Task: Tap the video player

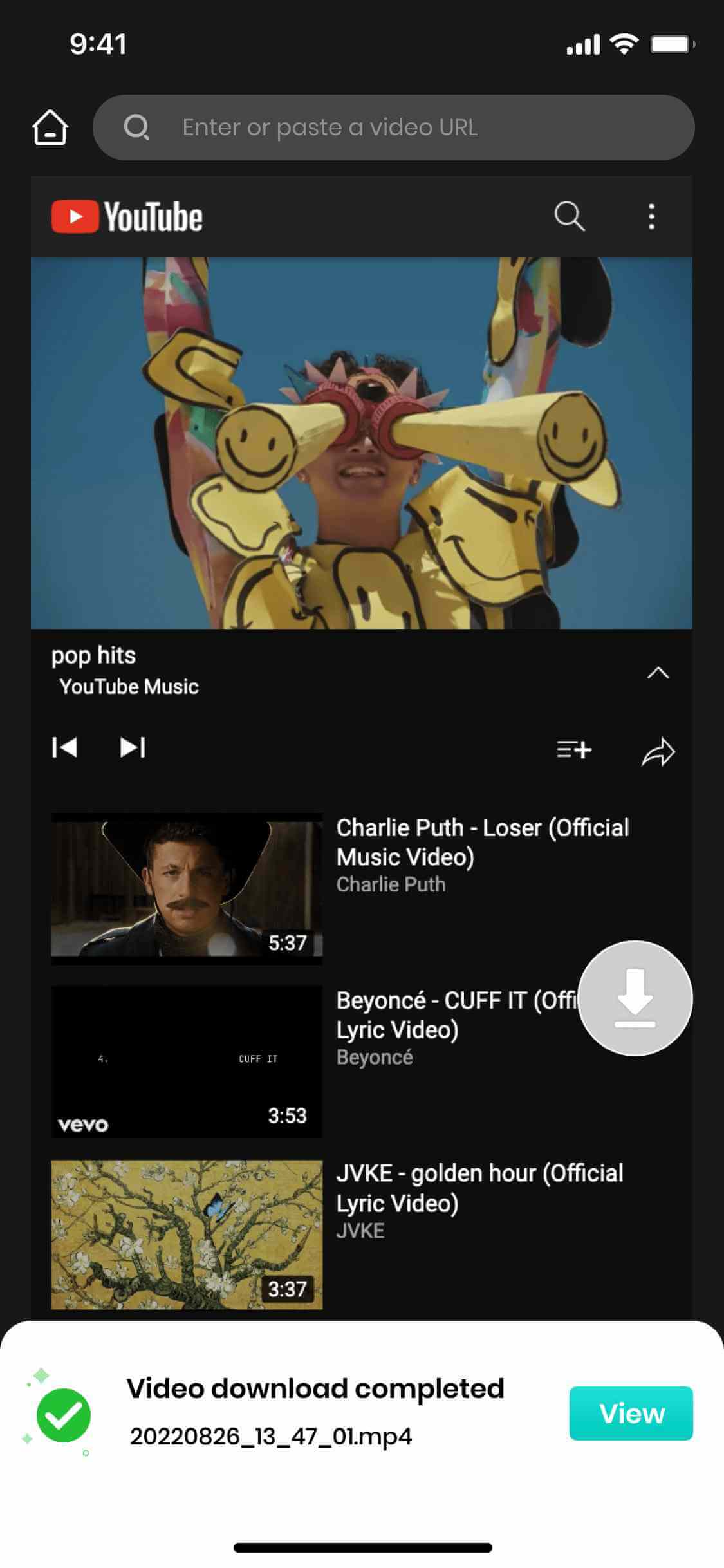Action: (361, 443)
